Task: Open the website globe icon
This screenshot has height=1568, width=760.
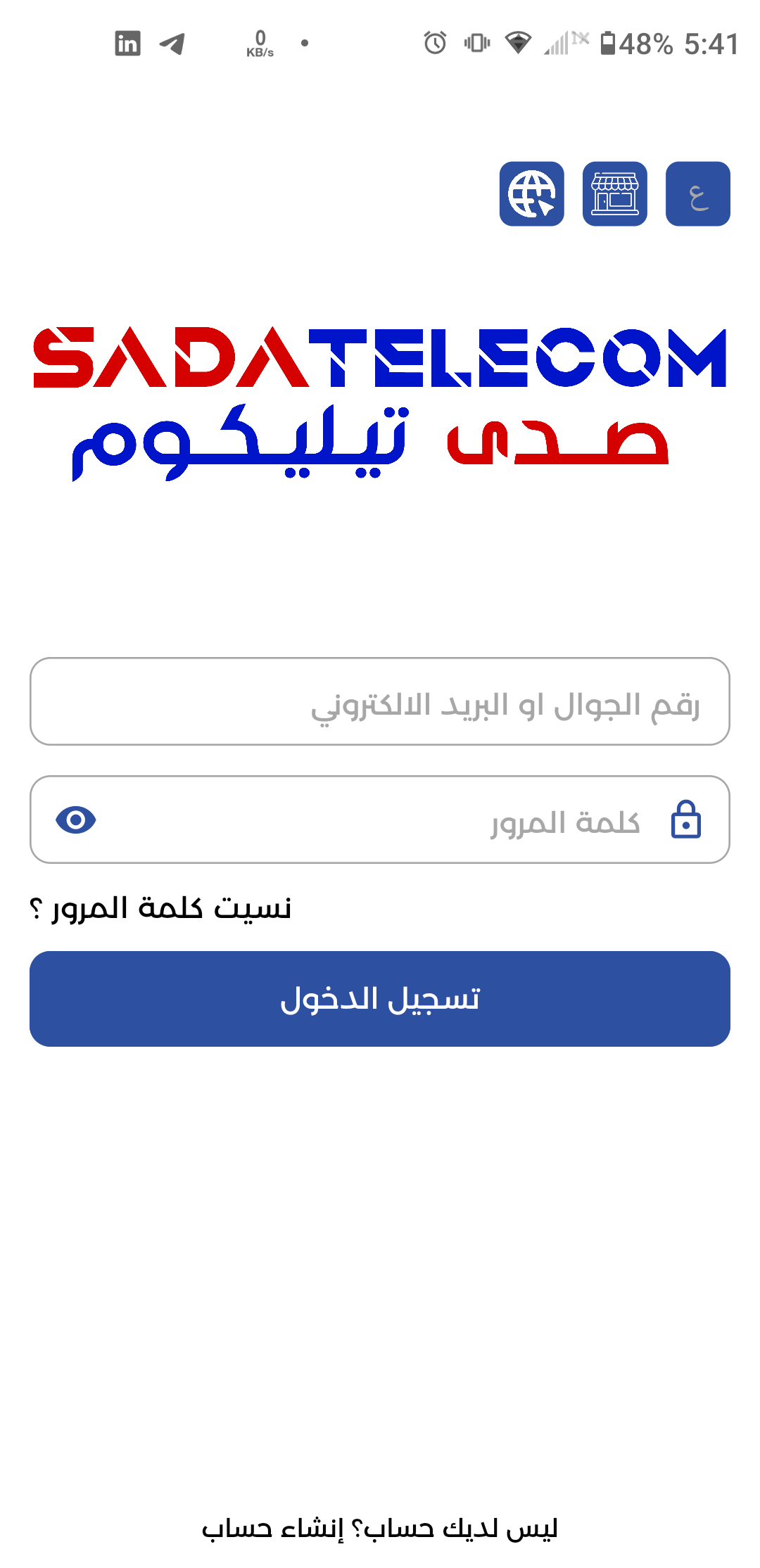Action: [x=531, y=194]
